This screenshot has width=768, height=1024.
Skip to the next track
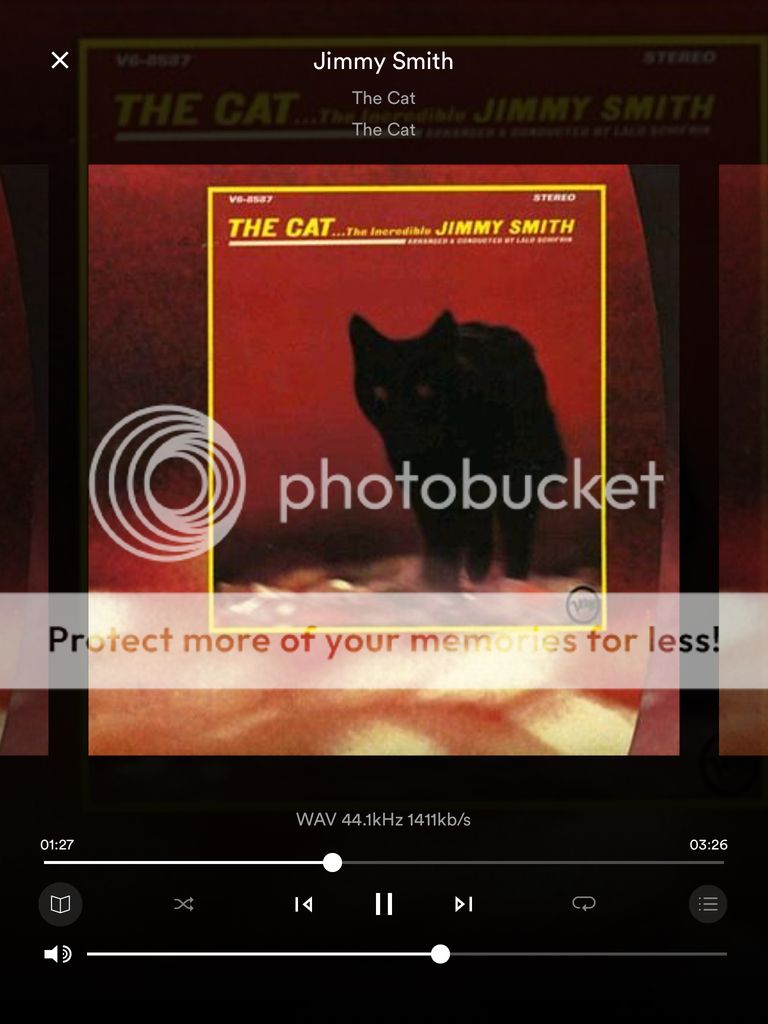[x=463, y=904]
